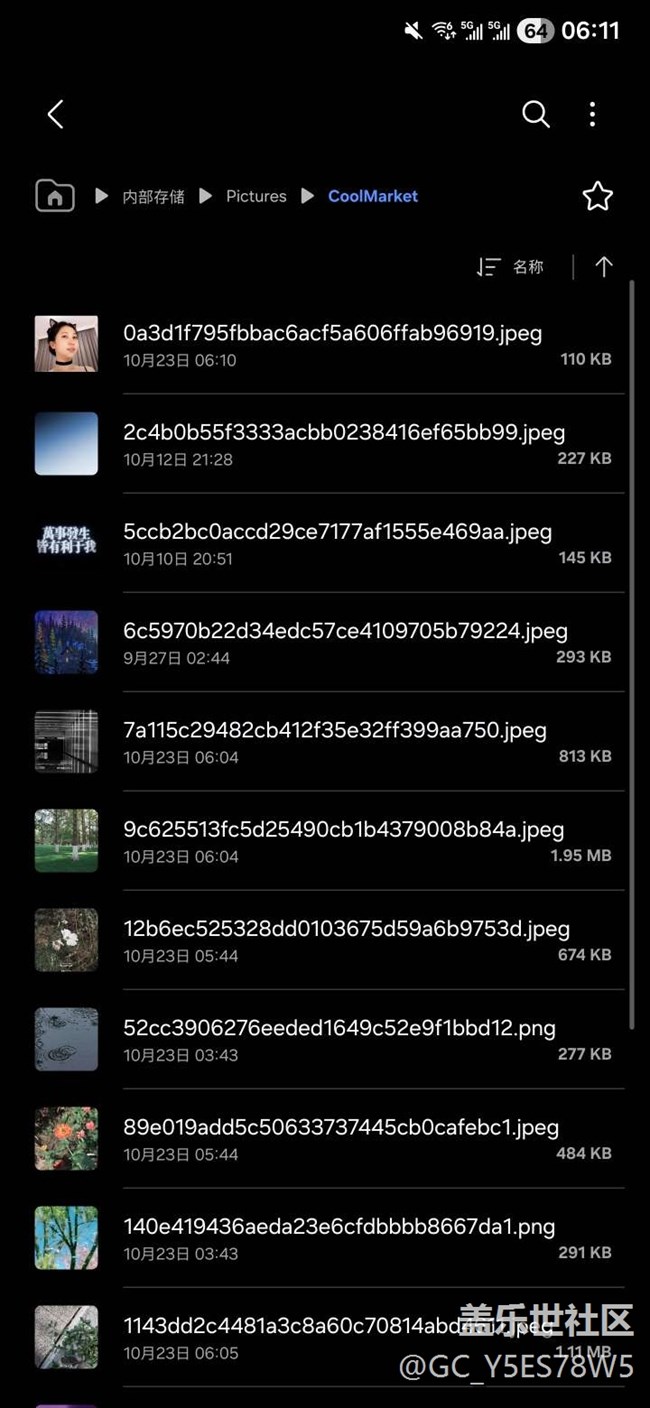Go back to the previous folder

[55, 114]
